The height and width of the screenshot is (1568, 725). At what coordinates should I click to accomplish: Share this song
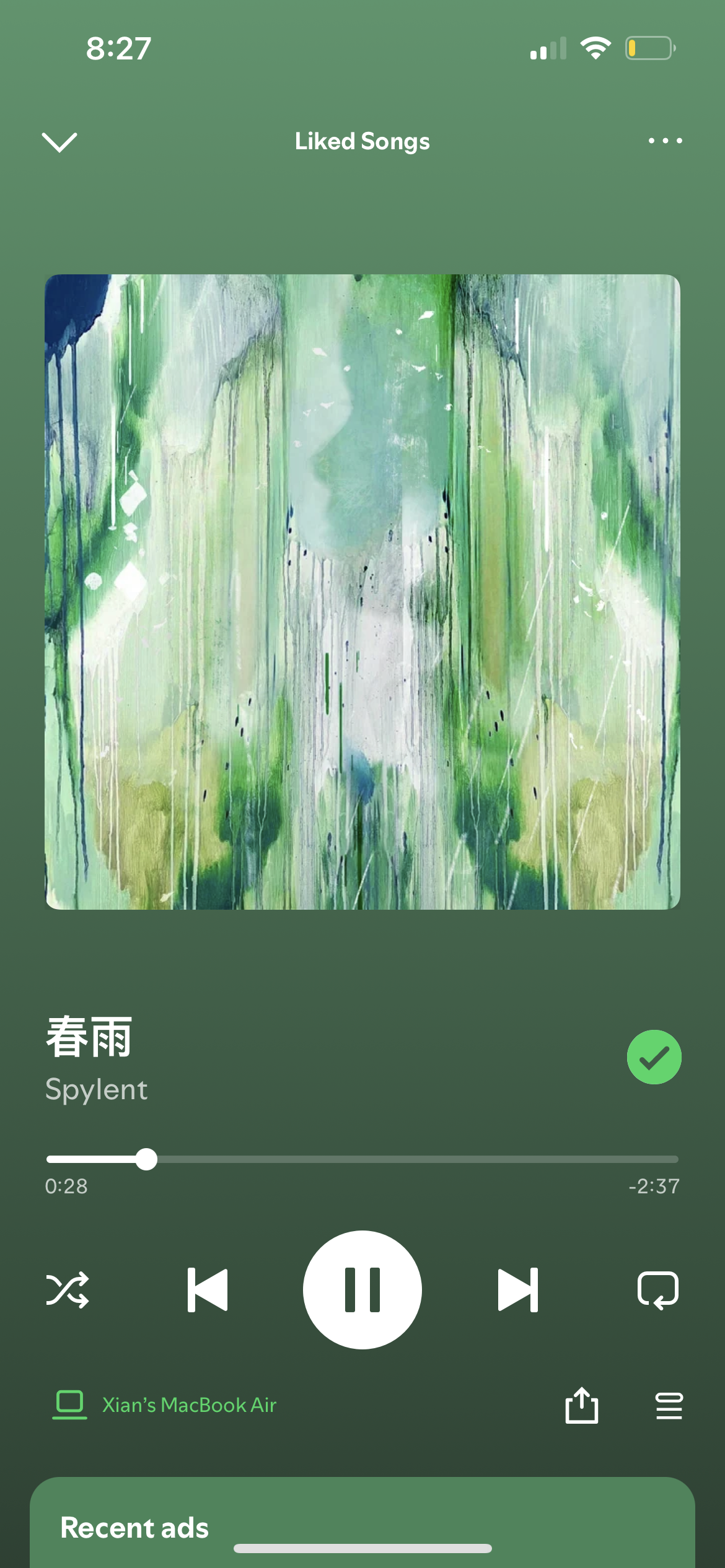point(582,1405)
